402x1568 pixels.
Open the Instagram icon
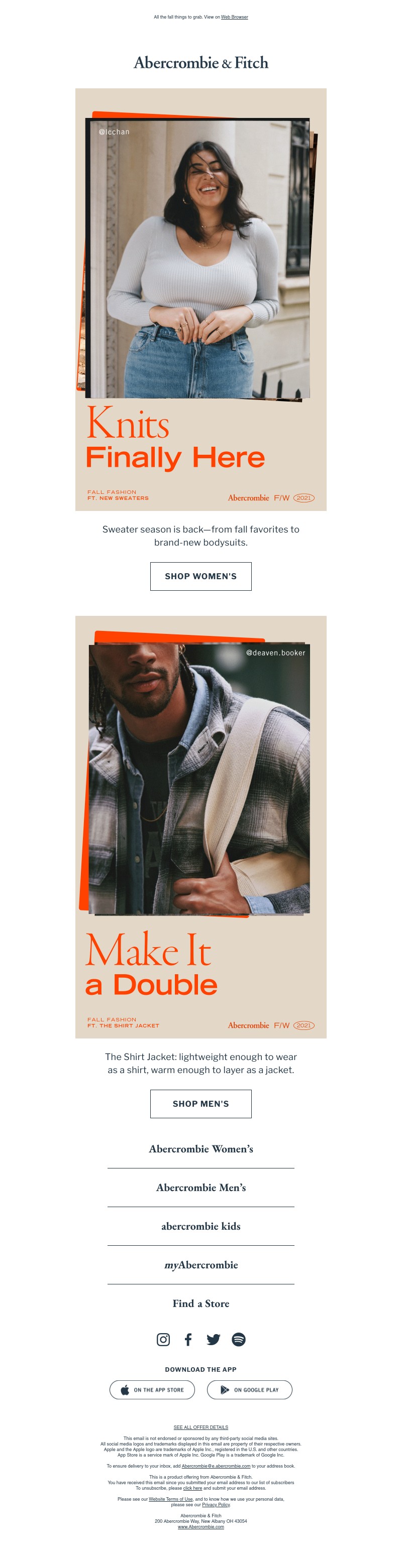[x=163, y=1339]
